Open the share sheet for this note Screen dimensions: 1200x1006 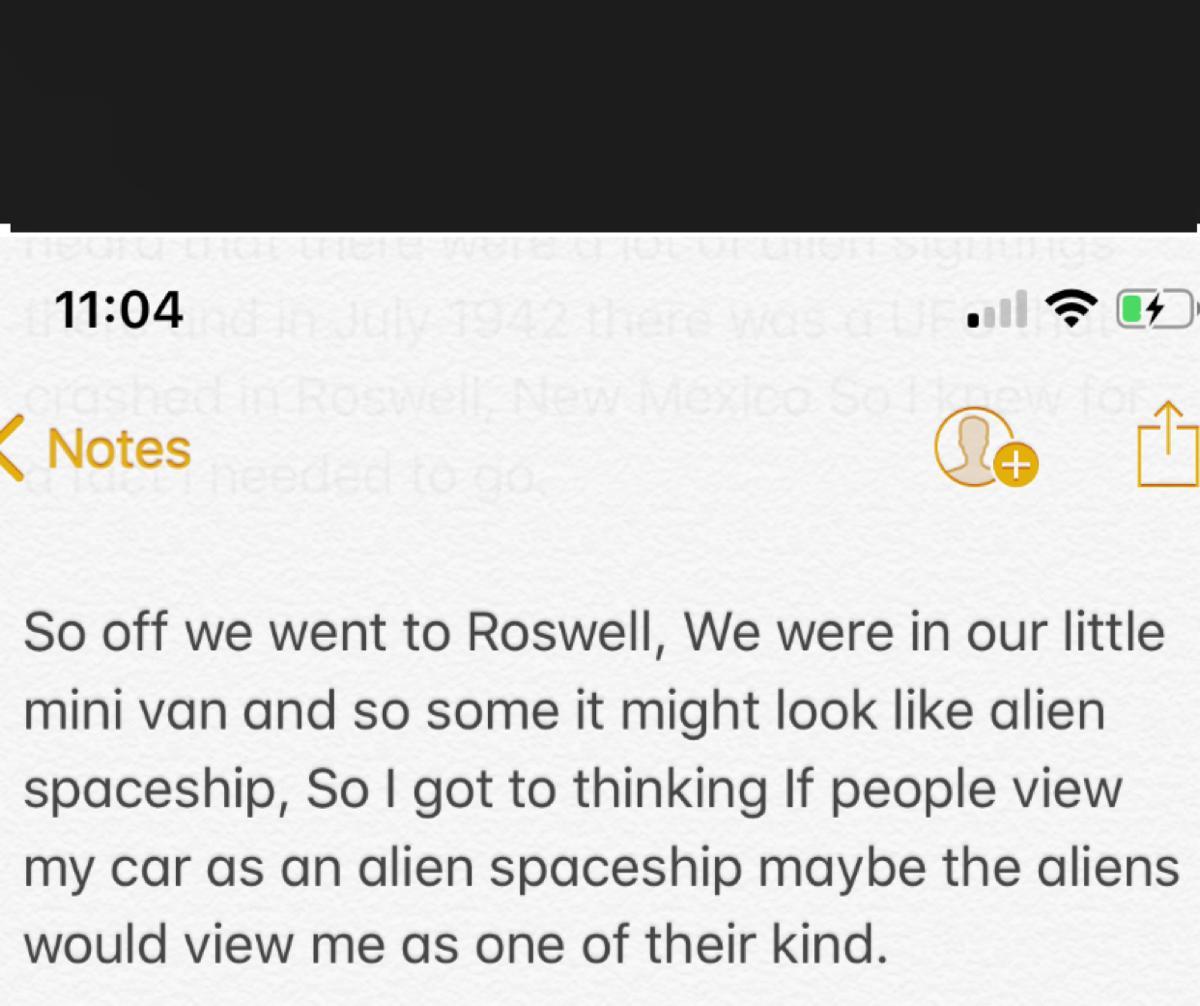coord(1168,445)
